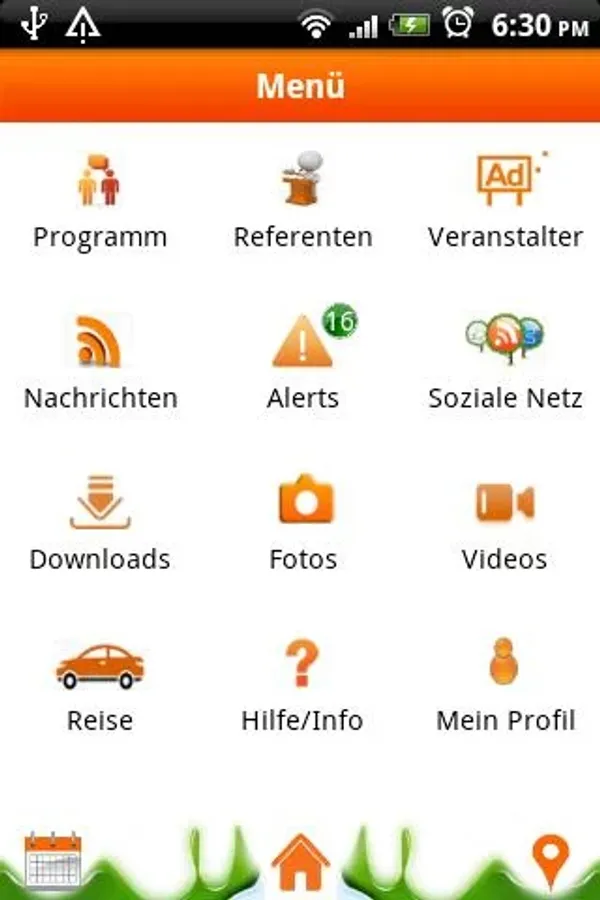This screenshot has height=900, width=600.
Task: Open the calendar from the bottom bar
Action: (x=52, y=858)
